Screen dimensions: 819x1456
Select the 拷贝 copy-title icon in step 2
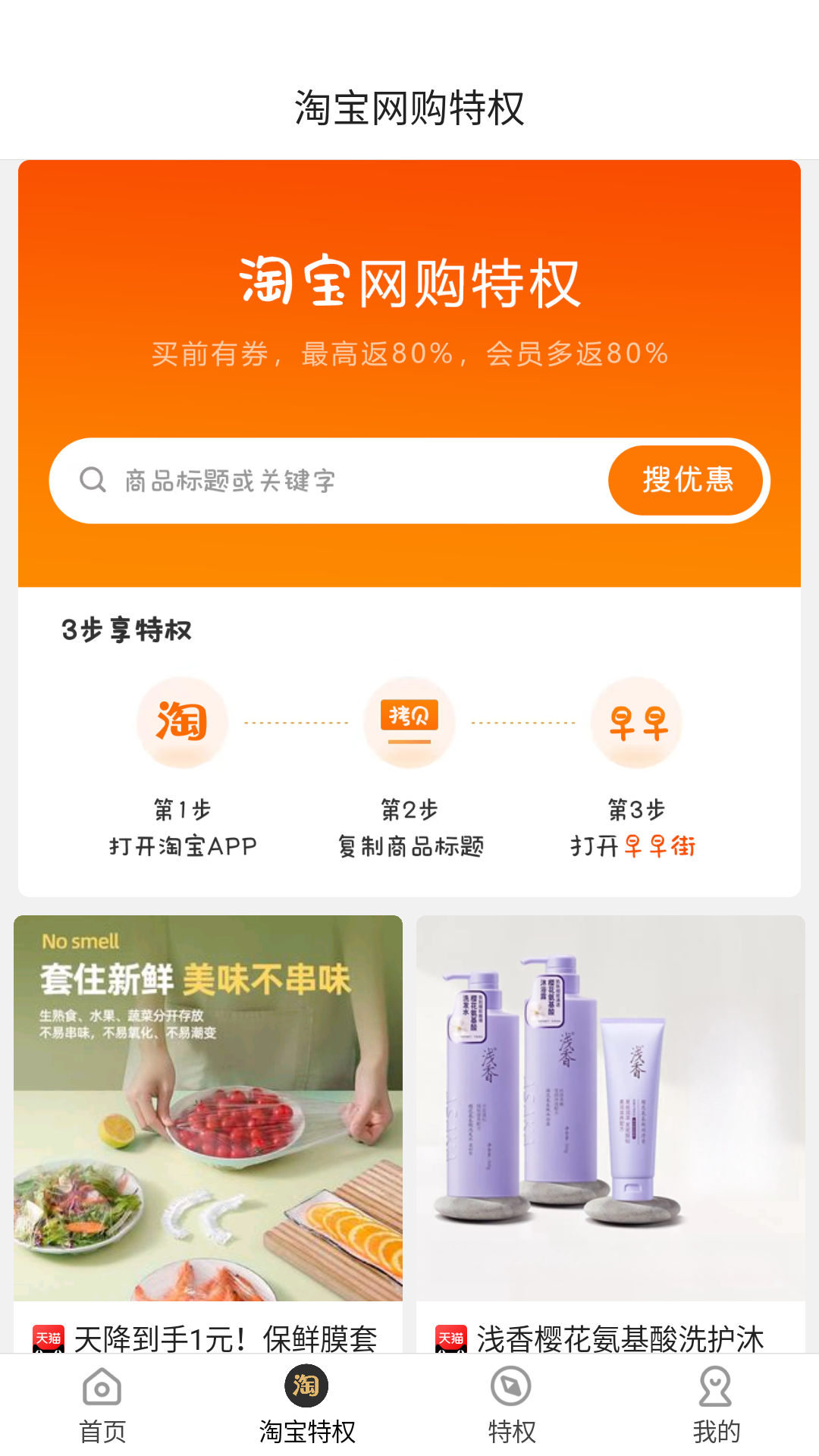pos(409,722)
